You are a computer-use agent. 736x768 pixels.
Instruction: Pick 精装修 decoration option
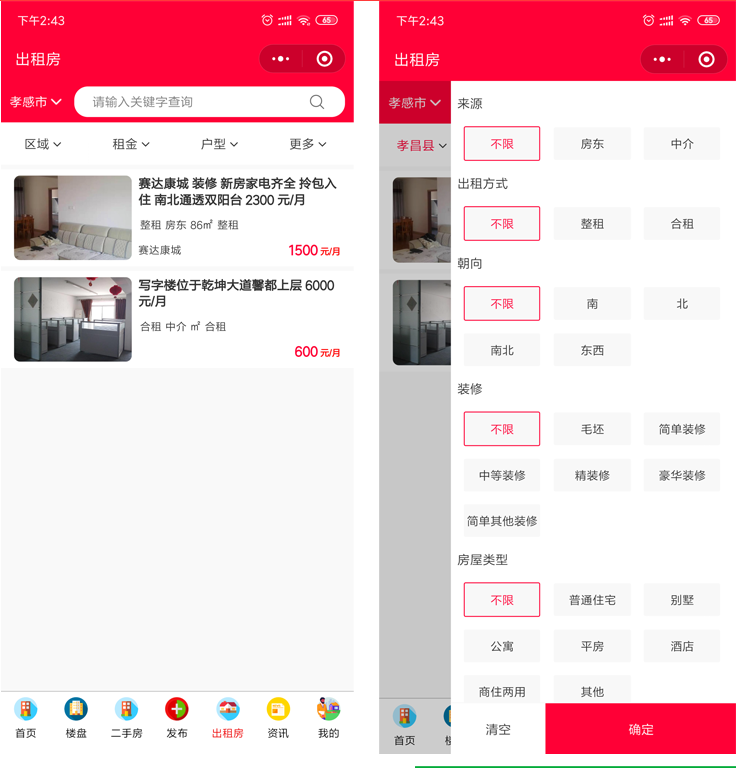click(592, 475)
